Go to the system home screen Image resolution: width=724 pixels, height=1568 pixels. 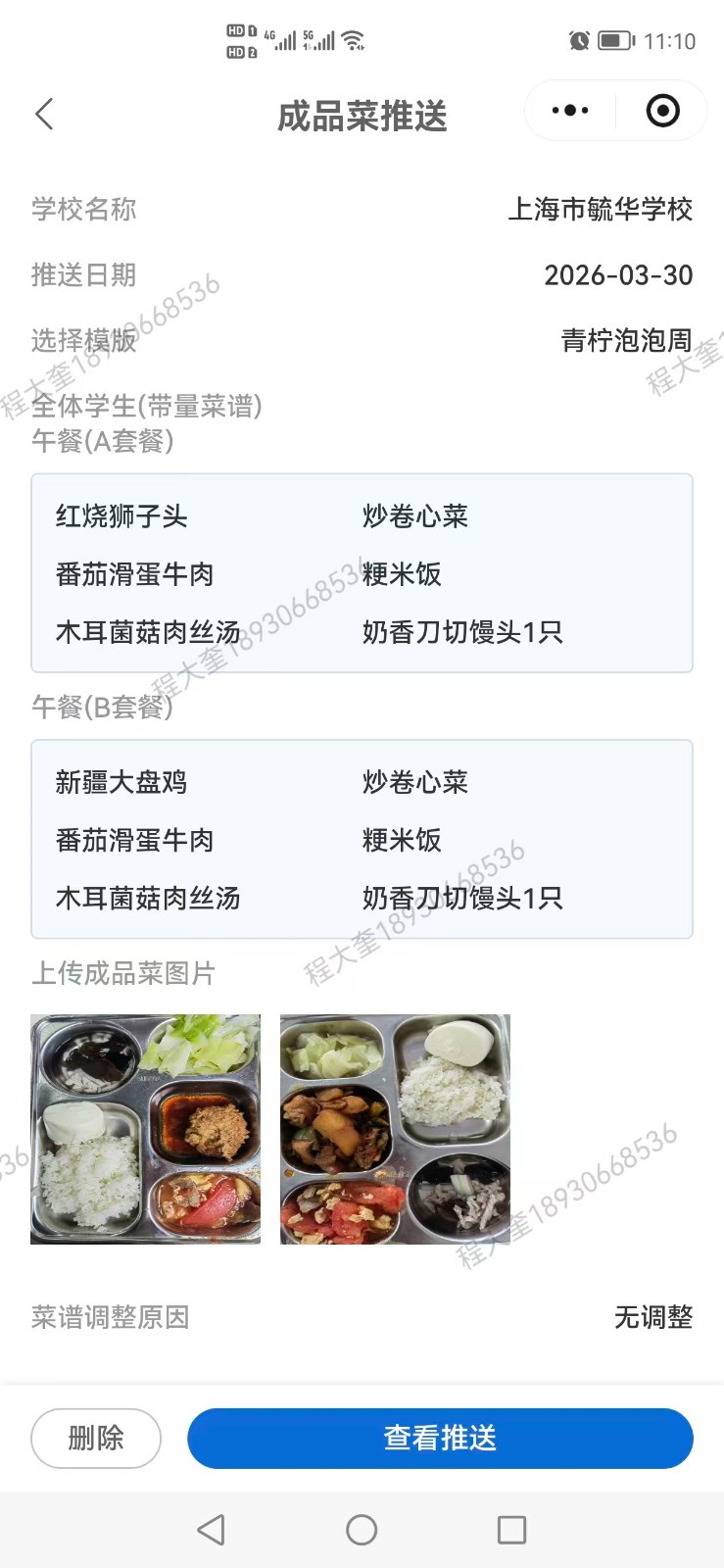click(362, 1530)
